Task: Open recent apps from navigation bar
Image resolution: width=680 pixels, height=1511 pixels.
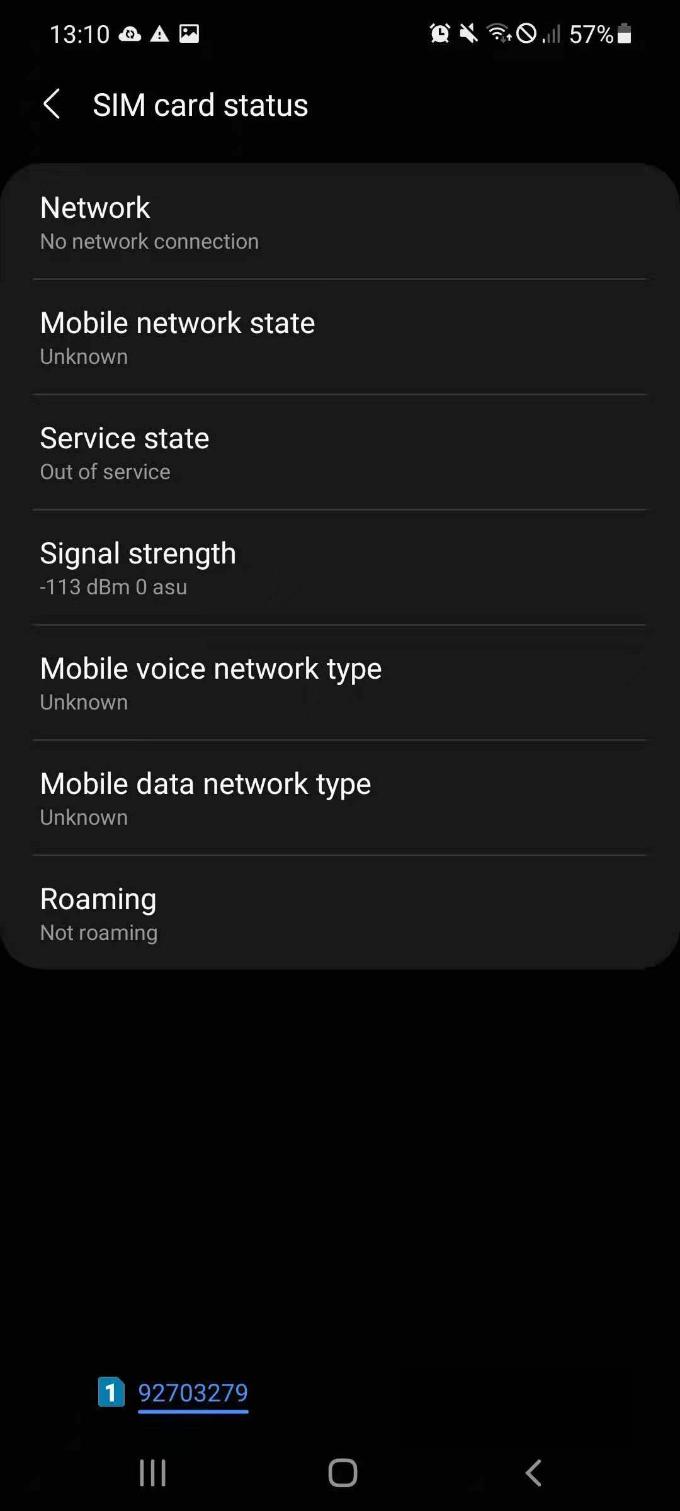Action: point(153,1472)
